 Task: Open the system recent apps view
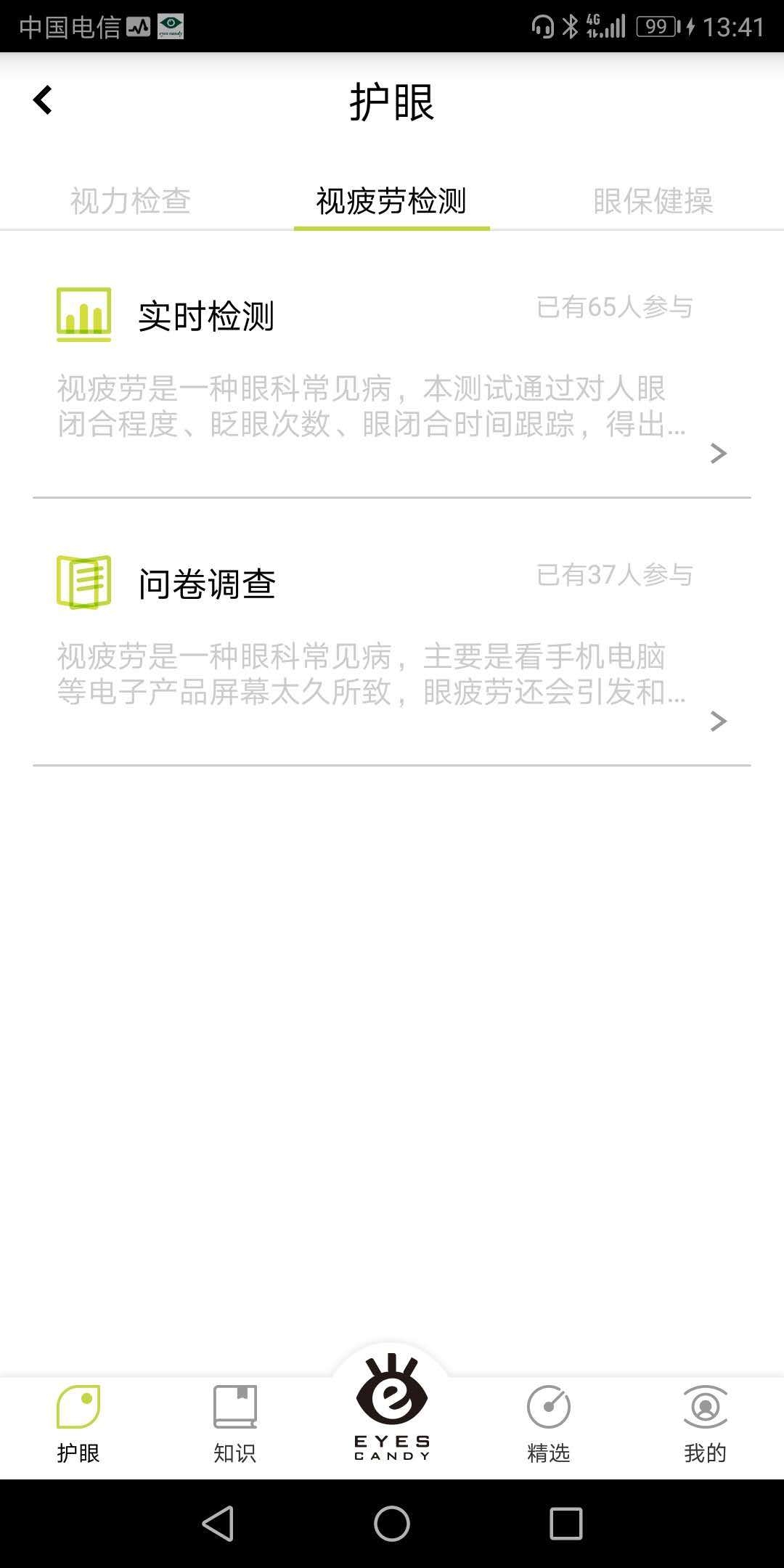[566, 1523]
